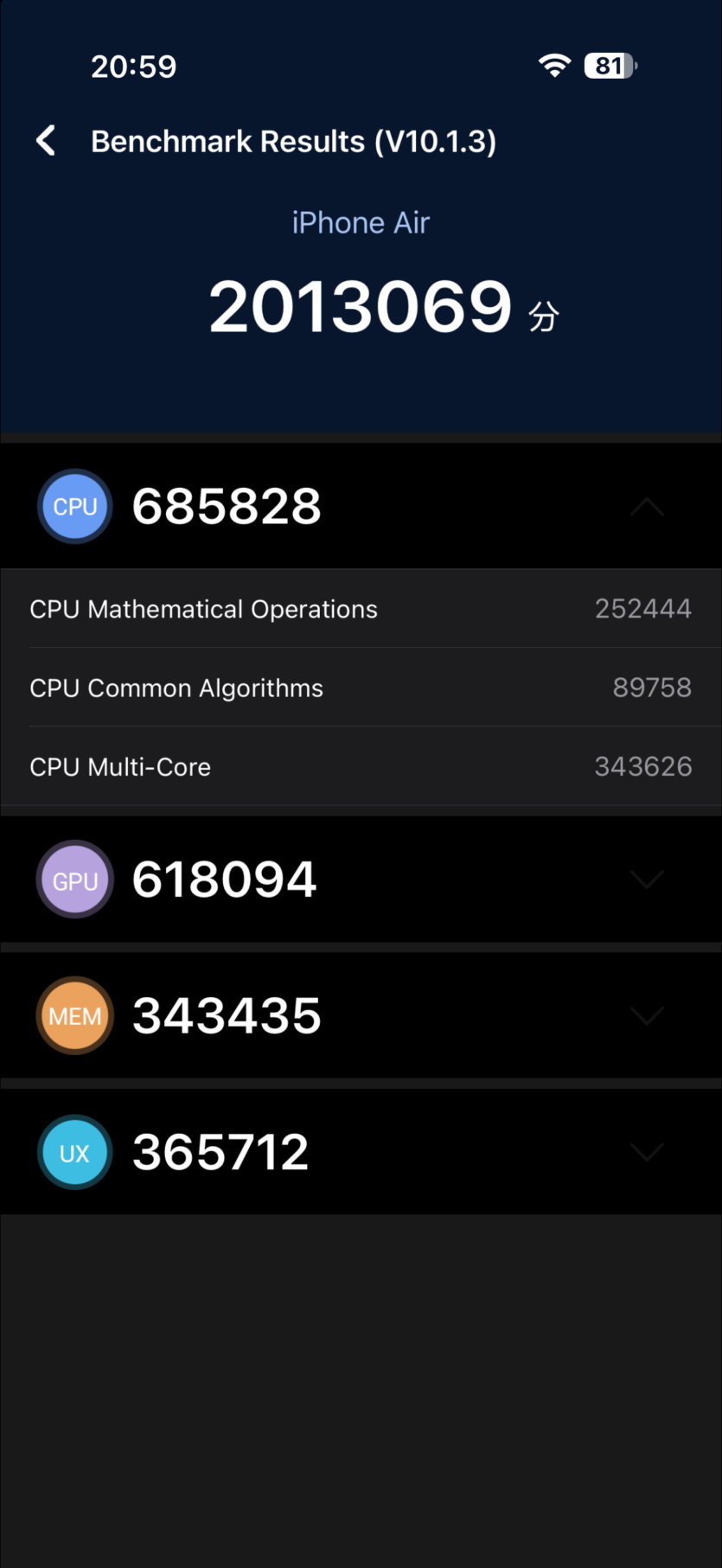Screen dimensions: 722x1568
Task: Expand the GPU score details
Action: point(647,880)
